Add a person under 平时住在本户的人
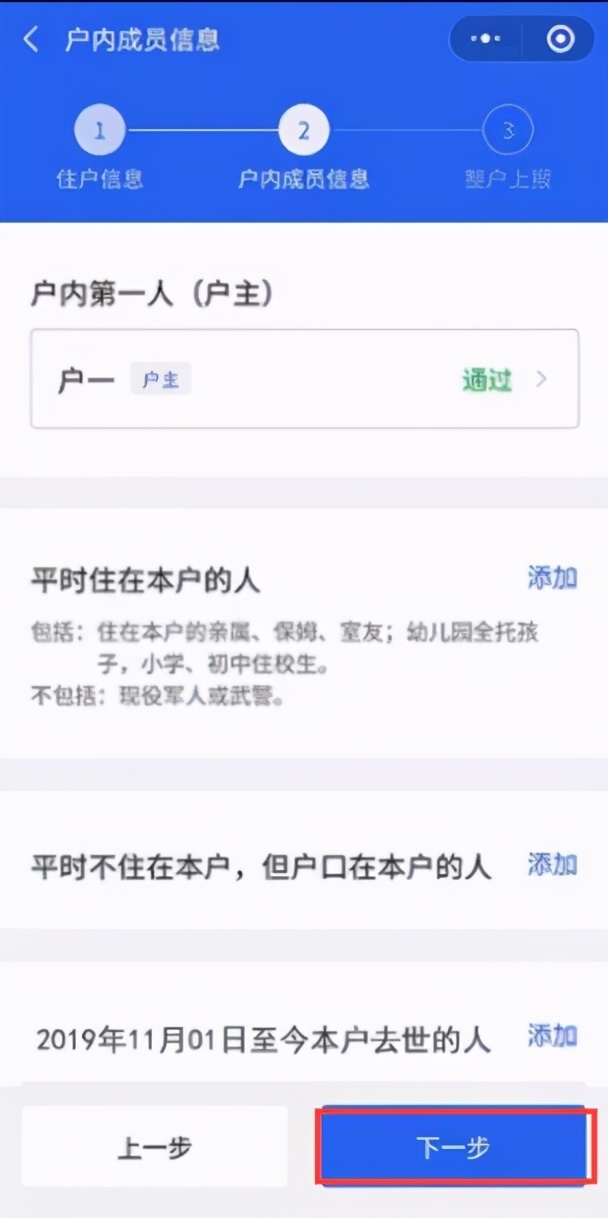 552,577
